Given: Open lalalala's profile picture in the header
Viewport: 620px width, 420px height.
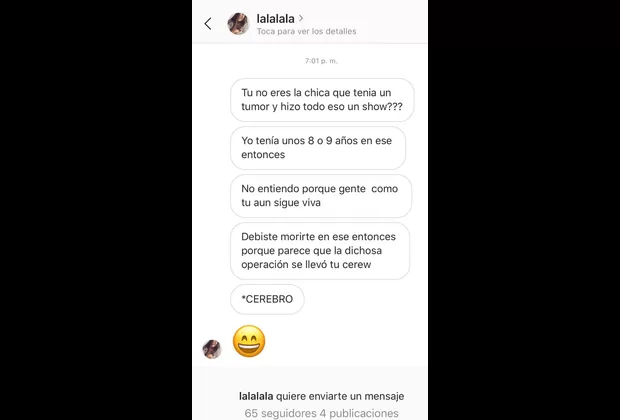Looking at the screenshot, I should (238, 24).
